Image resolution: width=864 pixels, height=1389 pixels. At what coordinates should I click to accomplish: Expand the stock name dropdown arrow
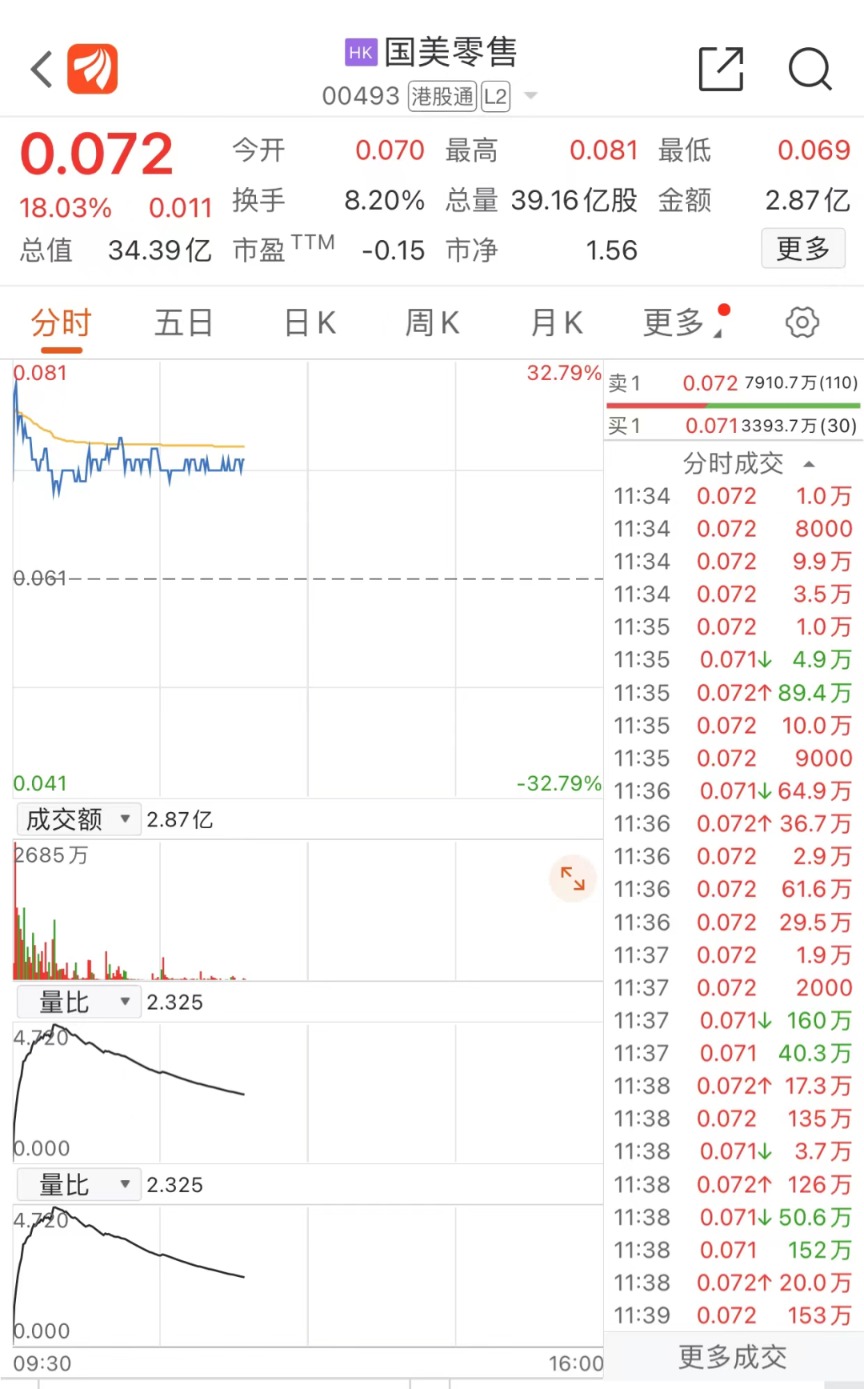coord(531,97)
